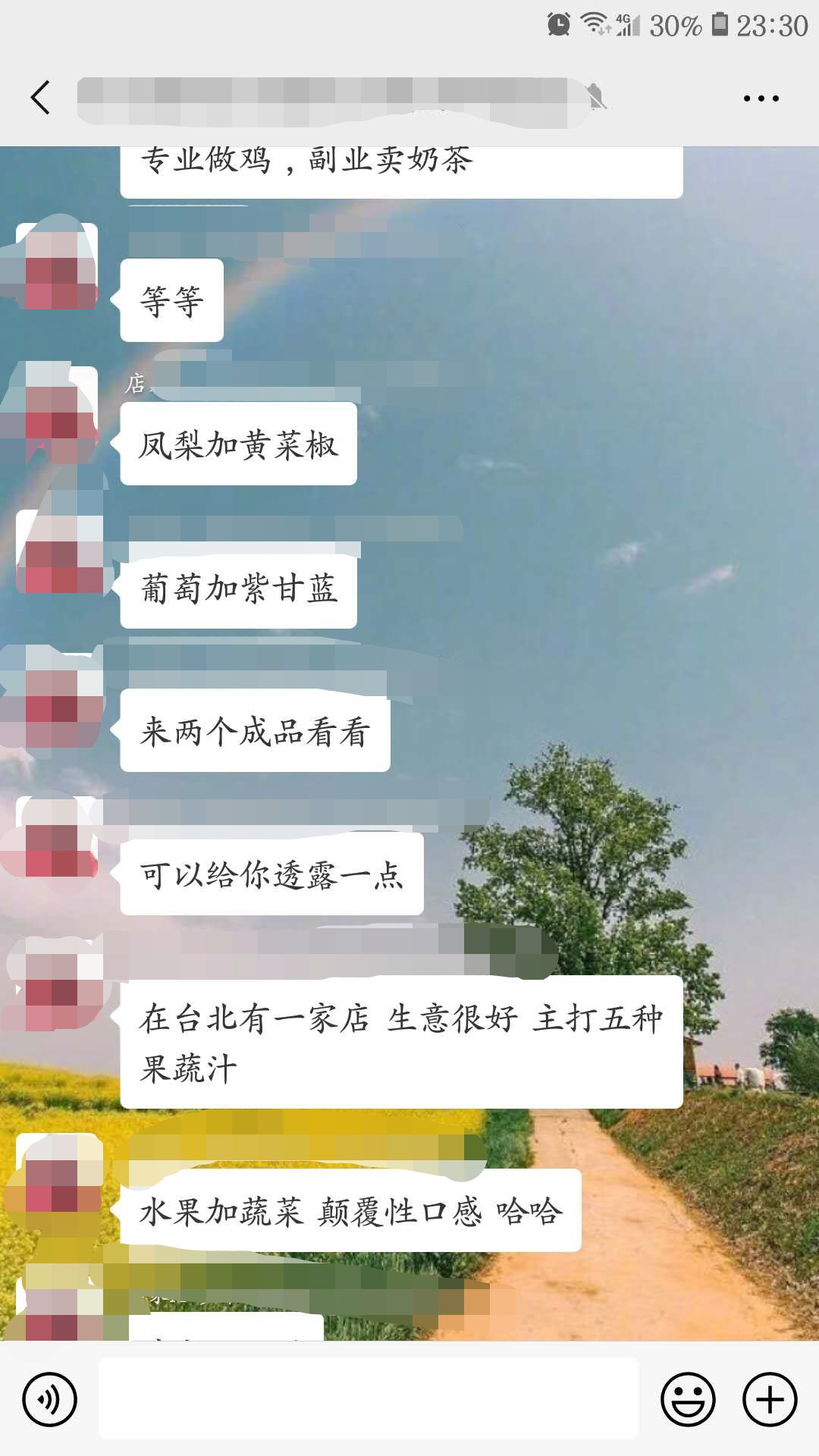Image resolution: width=819 pixels, height=1456 pixels.
Task: Tap avatar beside 可以给你透露一点 message
Action: (58, 839)
